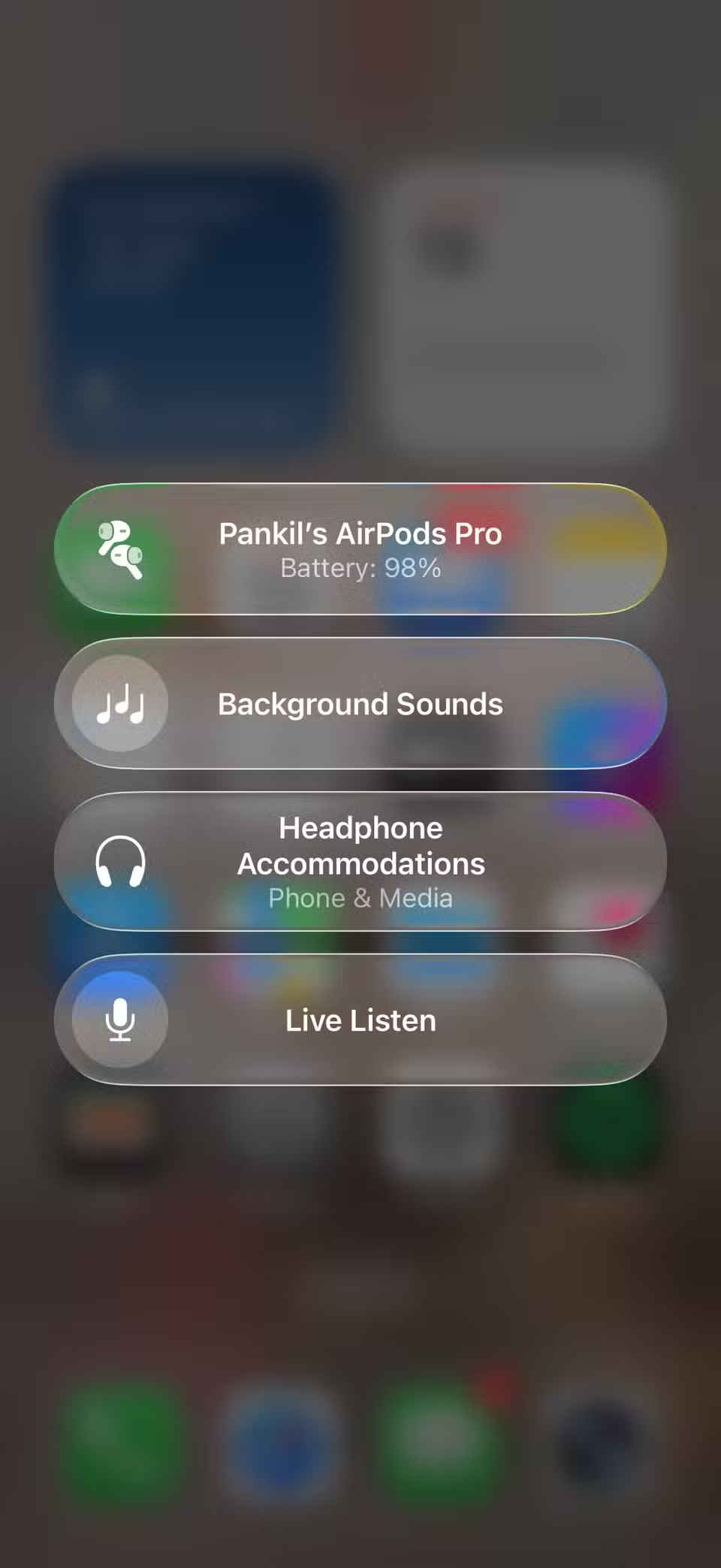Toggle Background Sounds
The height and width of the screenshot is (1568, 721).
[x=120, y=703]
